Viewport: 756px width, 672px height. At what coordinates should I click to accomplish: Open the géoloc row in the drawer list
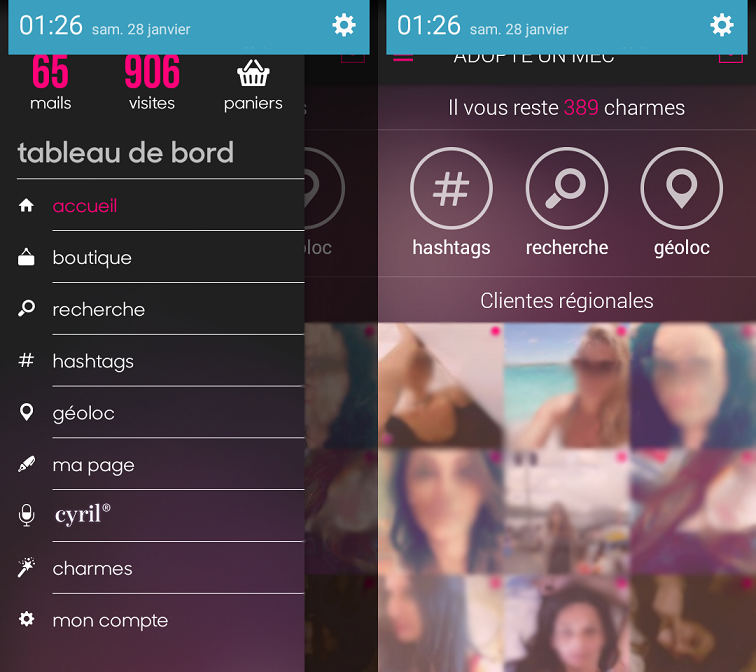pos(83,414)
